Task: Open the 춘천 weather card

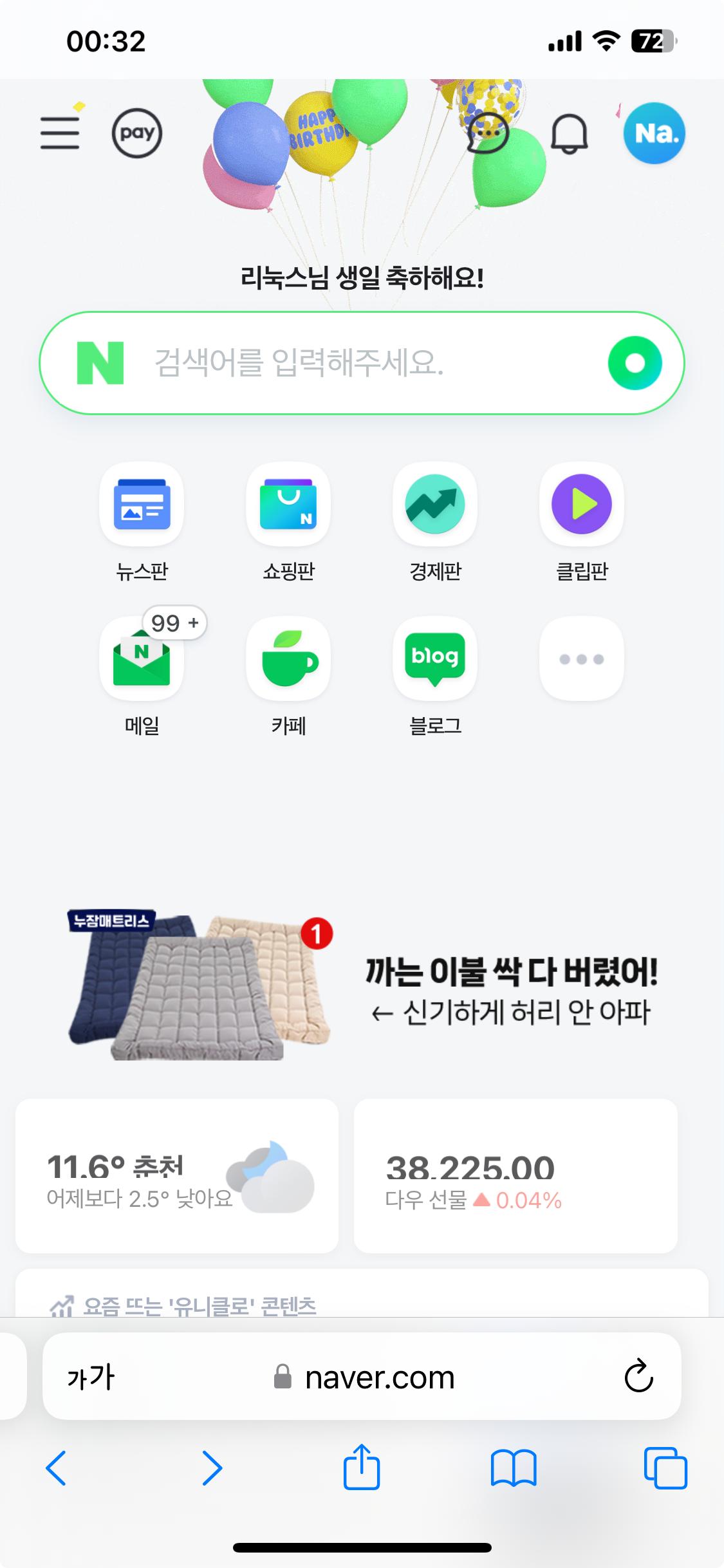Action: tap(177, 1175)
